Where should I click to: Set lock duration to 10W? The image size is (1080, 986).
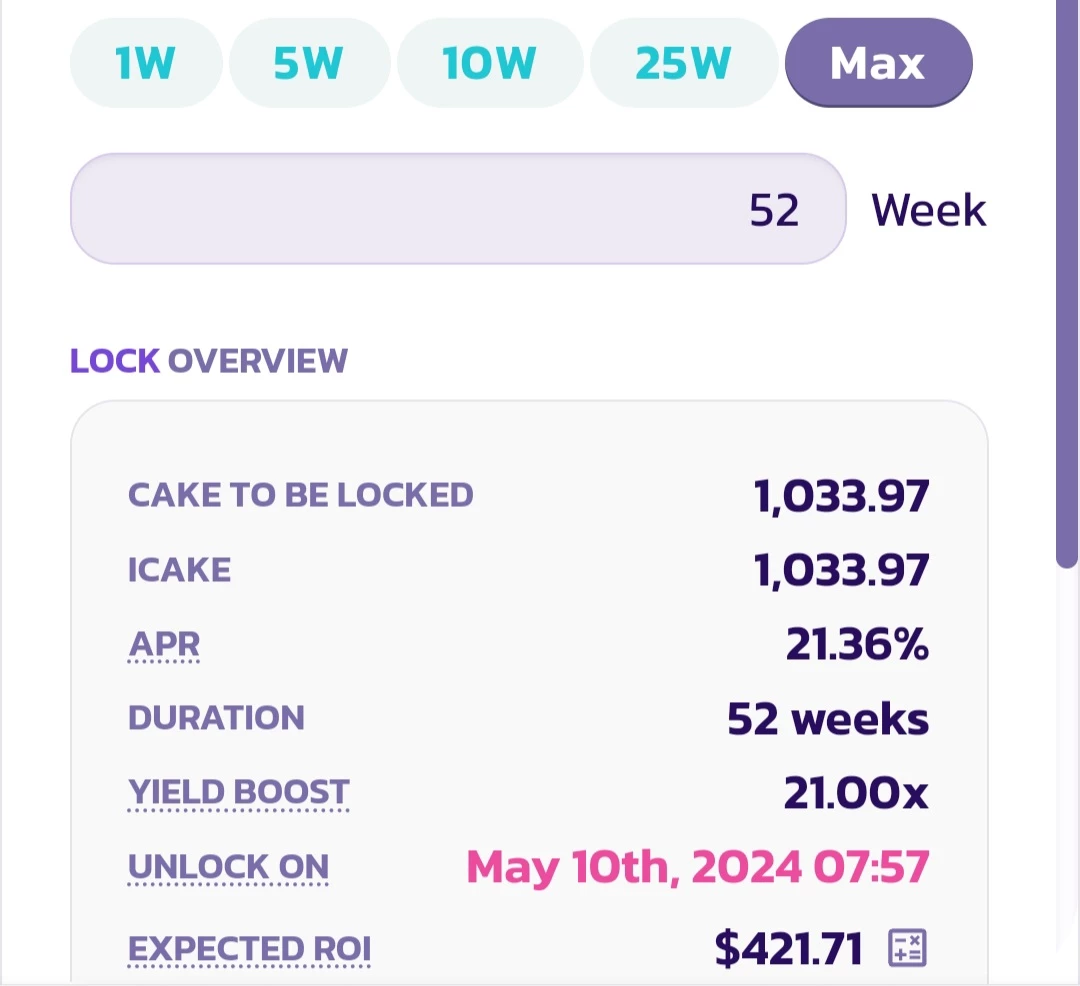[x=490, y=63]
